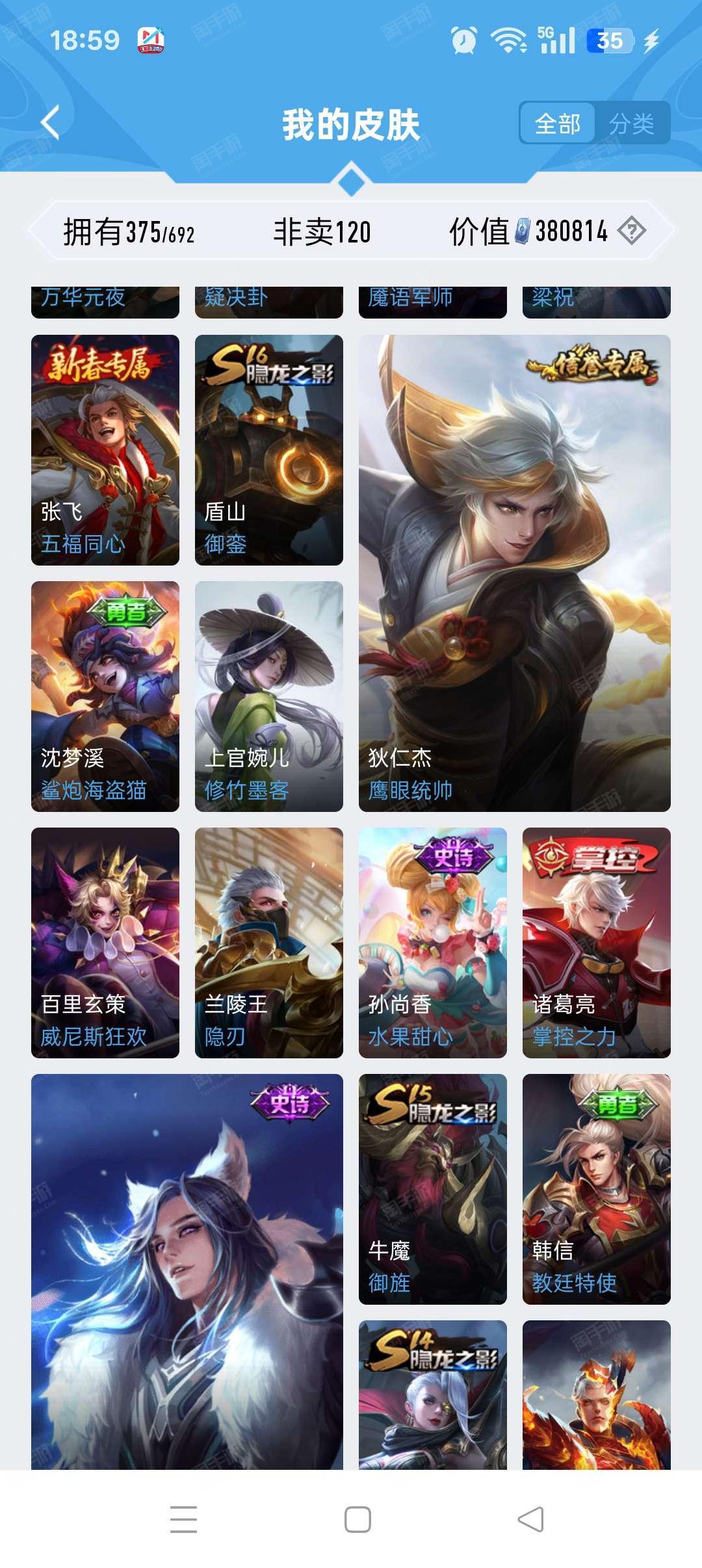This screenshot has height=1568, width=702.
Task: Open 盾山 御銮 skin card
Action: [x=269, y=450]
